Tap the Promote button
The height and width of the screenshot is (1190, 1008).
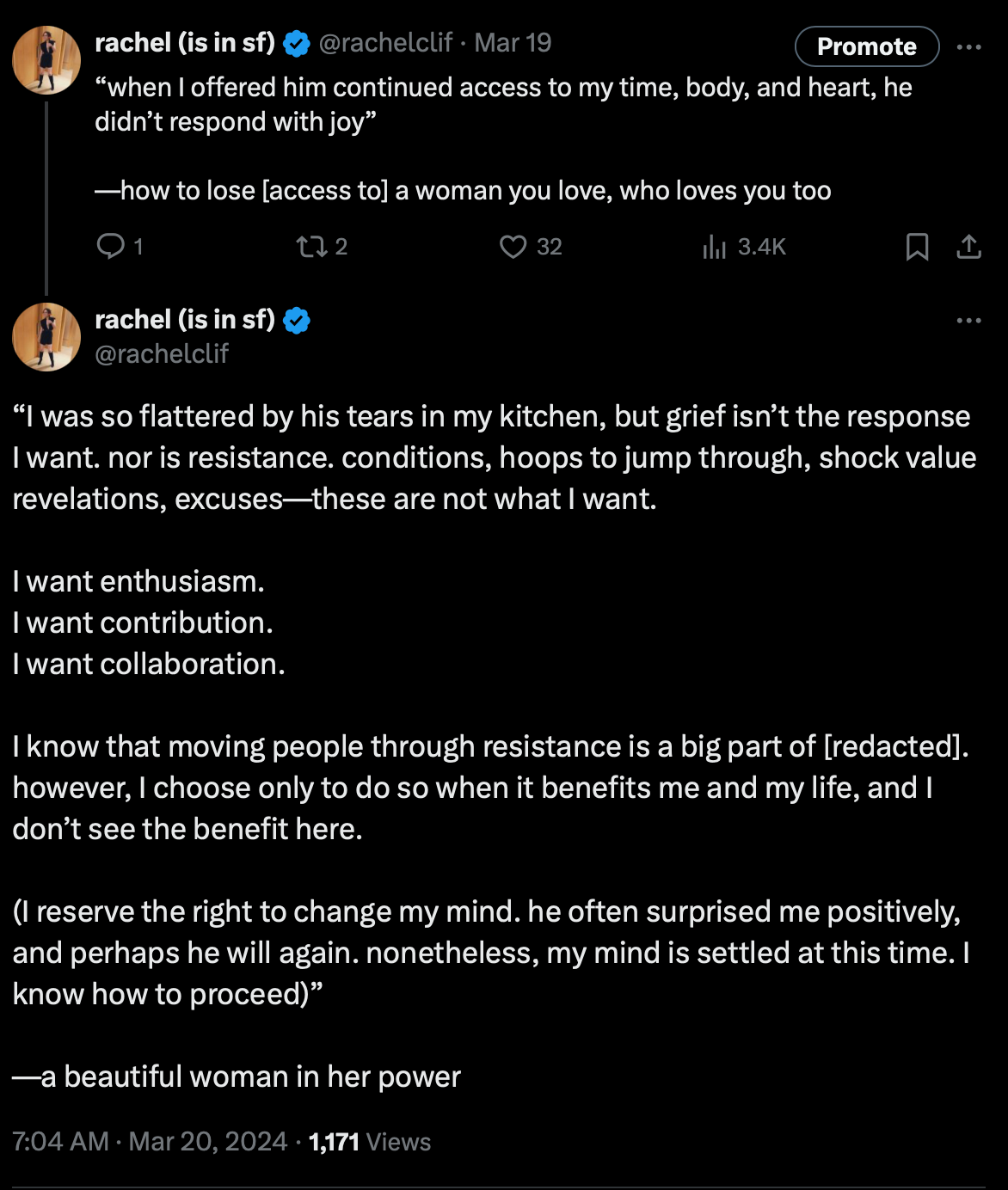coord(867,46)
